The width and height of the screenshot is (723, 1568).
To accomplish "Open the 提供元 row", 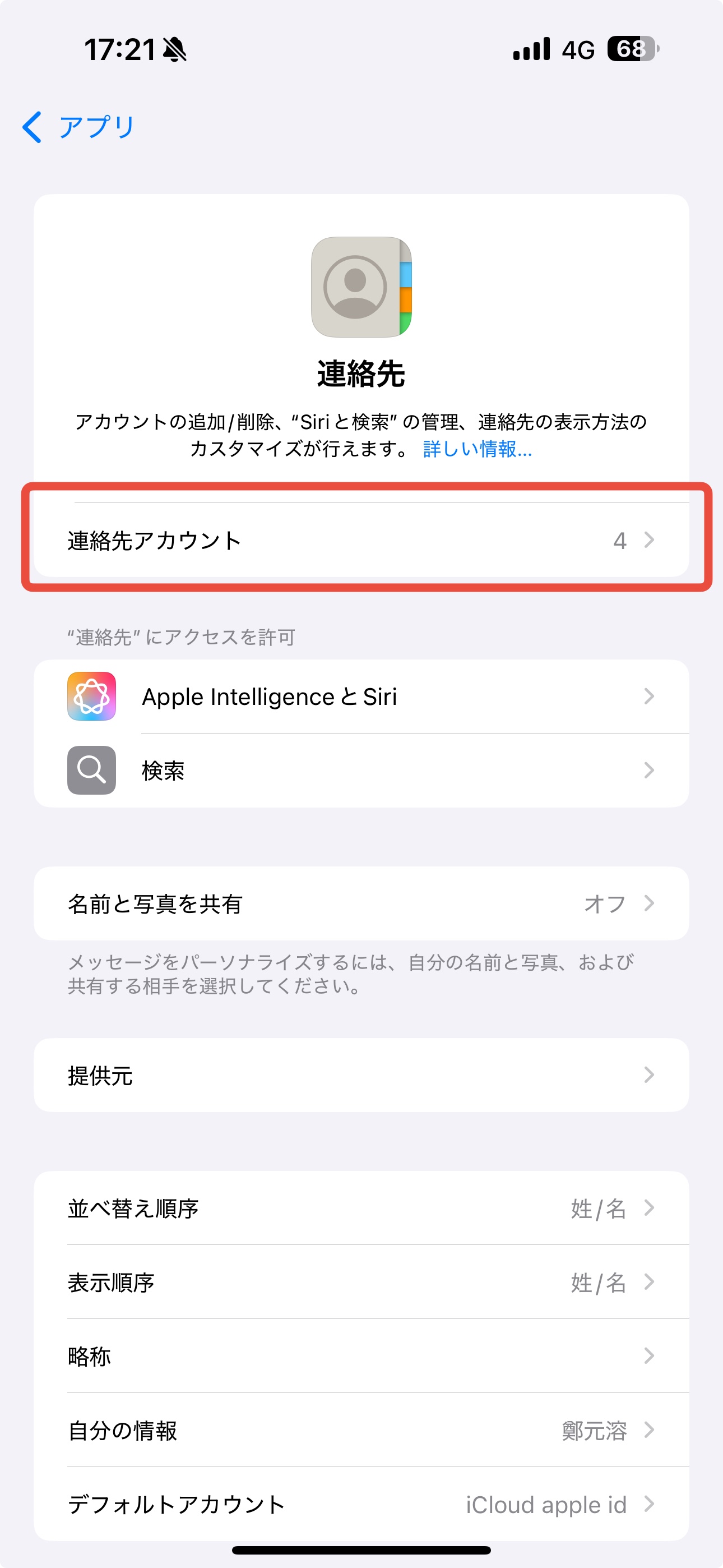I will pos(361,1076).
